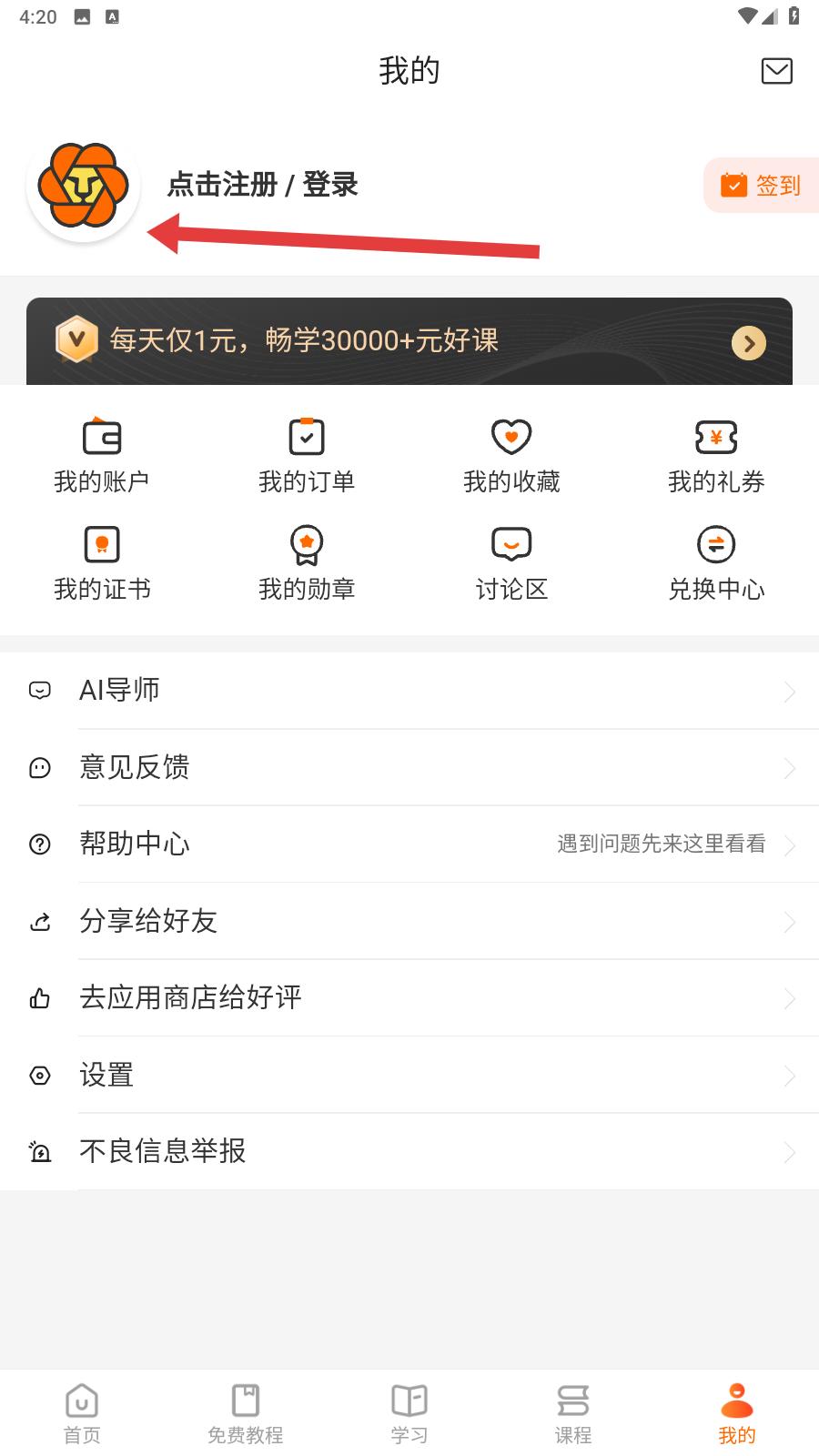Open 我的账户
Viewport: 819px width, 1456px height.
pos(102,457)
